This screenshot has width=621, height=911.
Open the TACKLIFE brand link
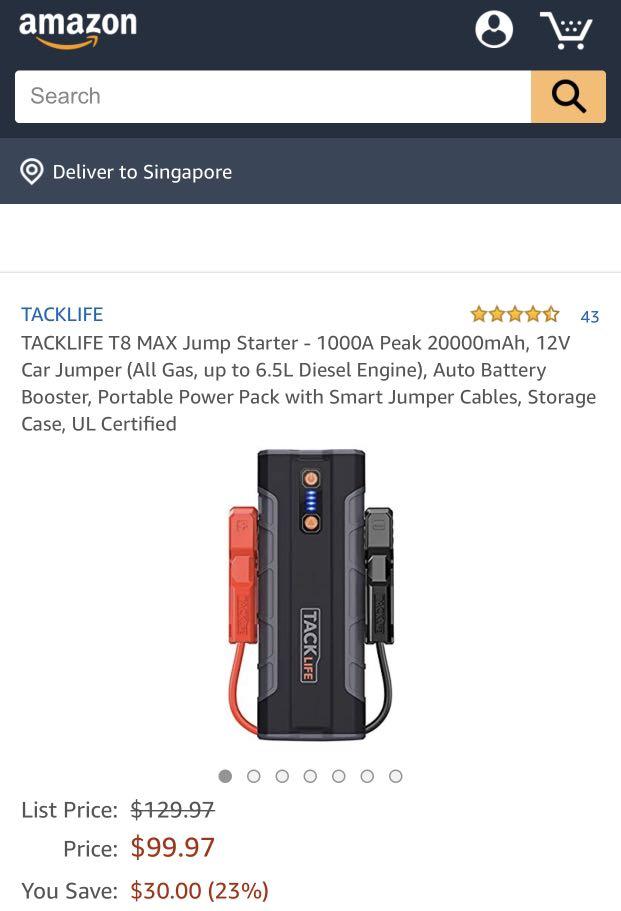click(62, 314)
